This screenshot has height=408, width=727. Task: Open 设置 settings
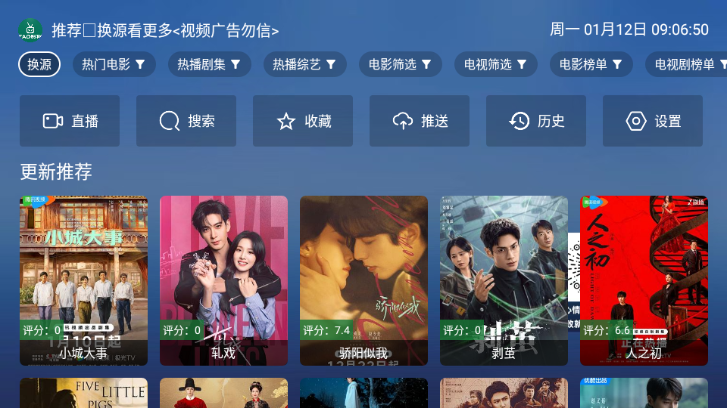click(x=653, y=121)
